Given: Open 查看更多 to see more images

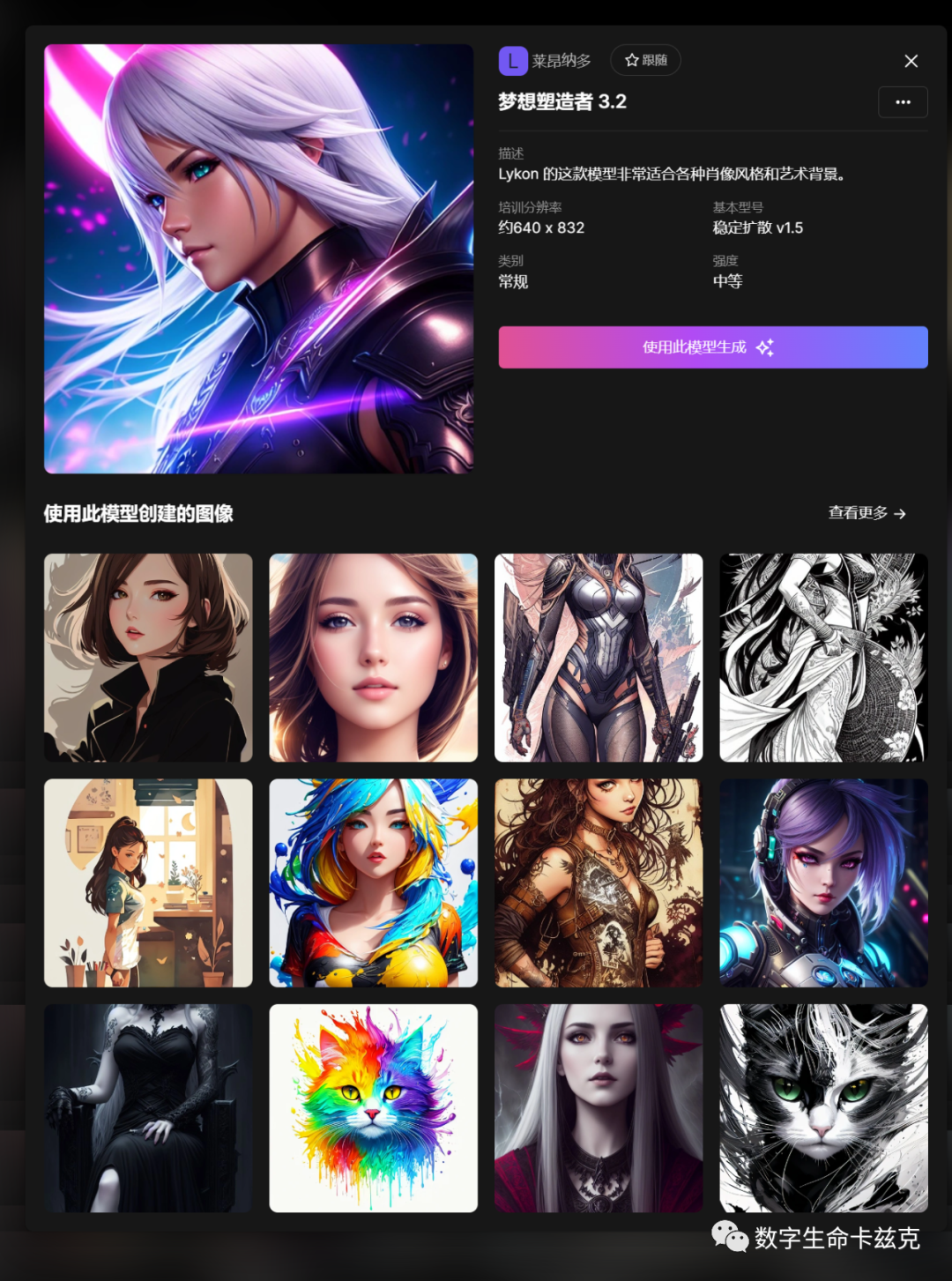Looking at the screenshot, I should (866, 513).
